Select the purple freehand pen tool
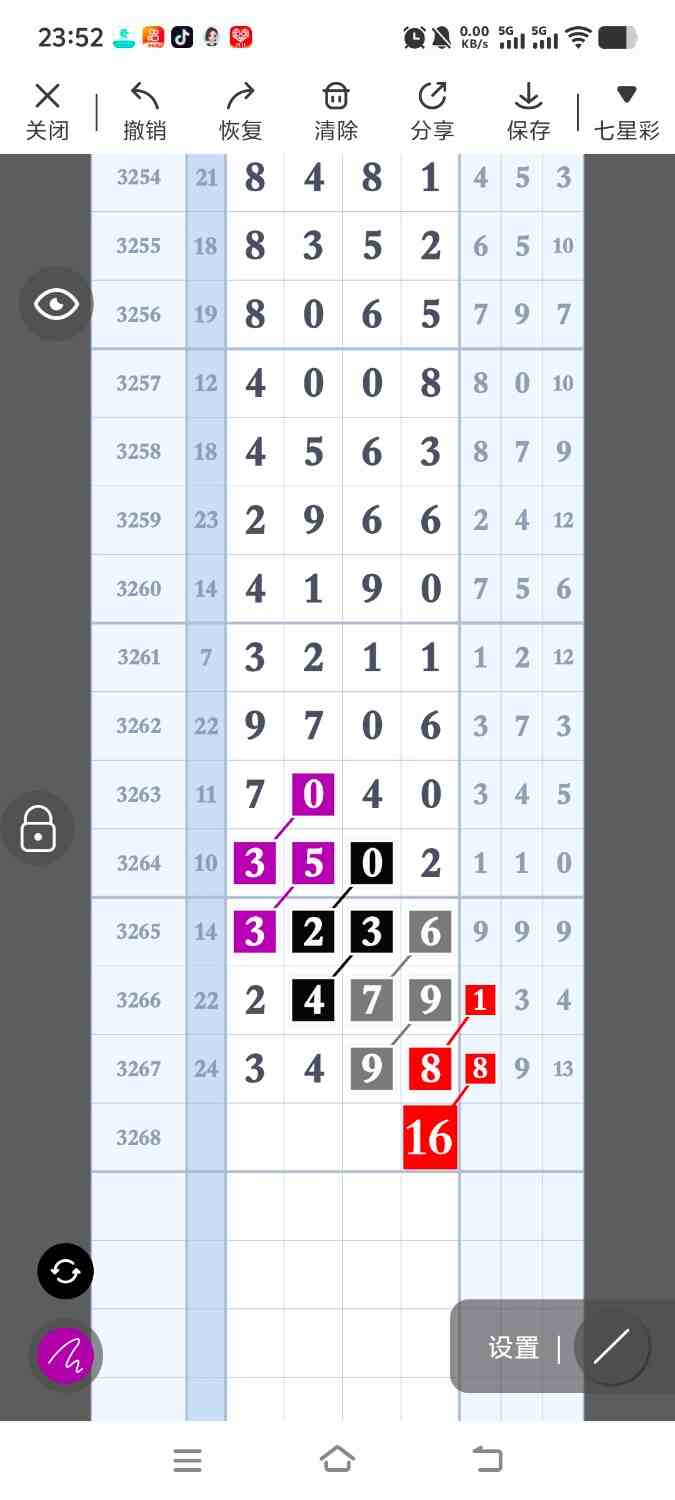This screenshot has width=675, height=1500. 66,1355
